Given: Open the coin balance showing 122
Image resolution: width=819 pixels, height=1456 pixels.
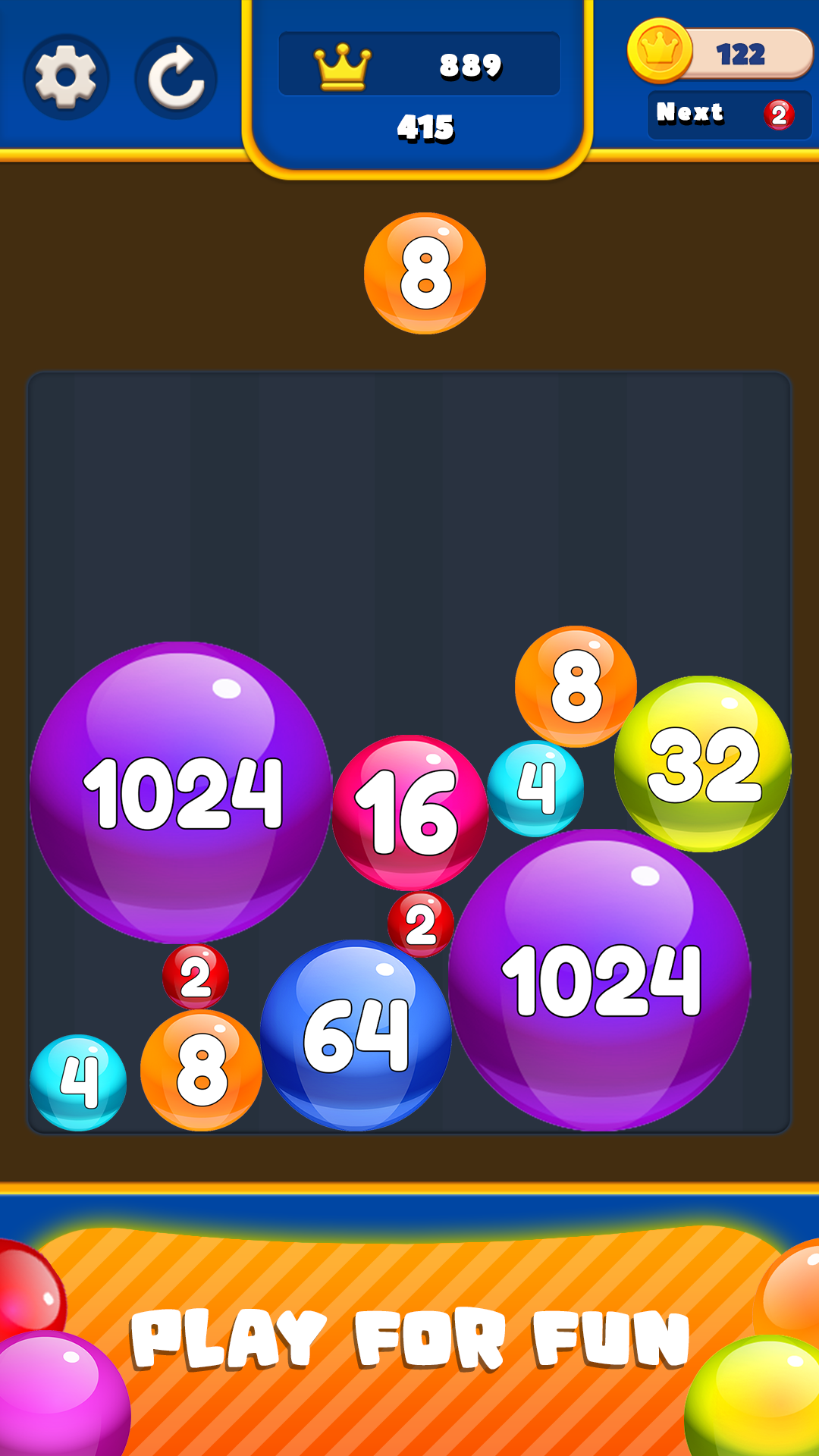Looking at the screenshot, I should click(720, 53).
